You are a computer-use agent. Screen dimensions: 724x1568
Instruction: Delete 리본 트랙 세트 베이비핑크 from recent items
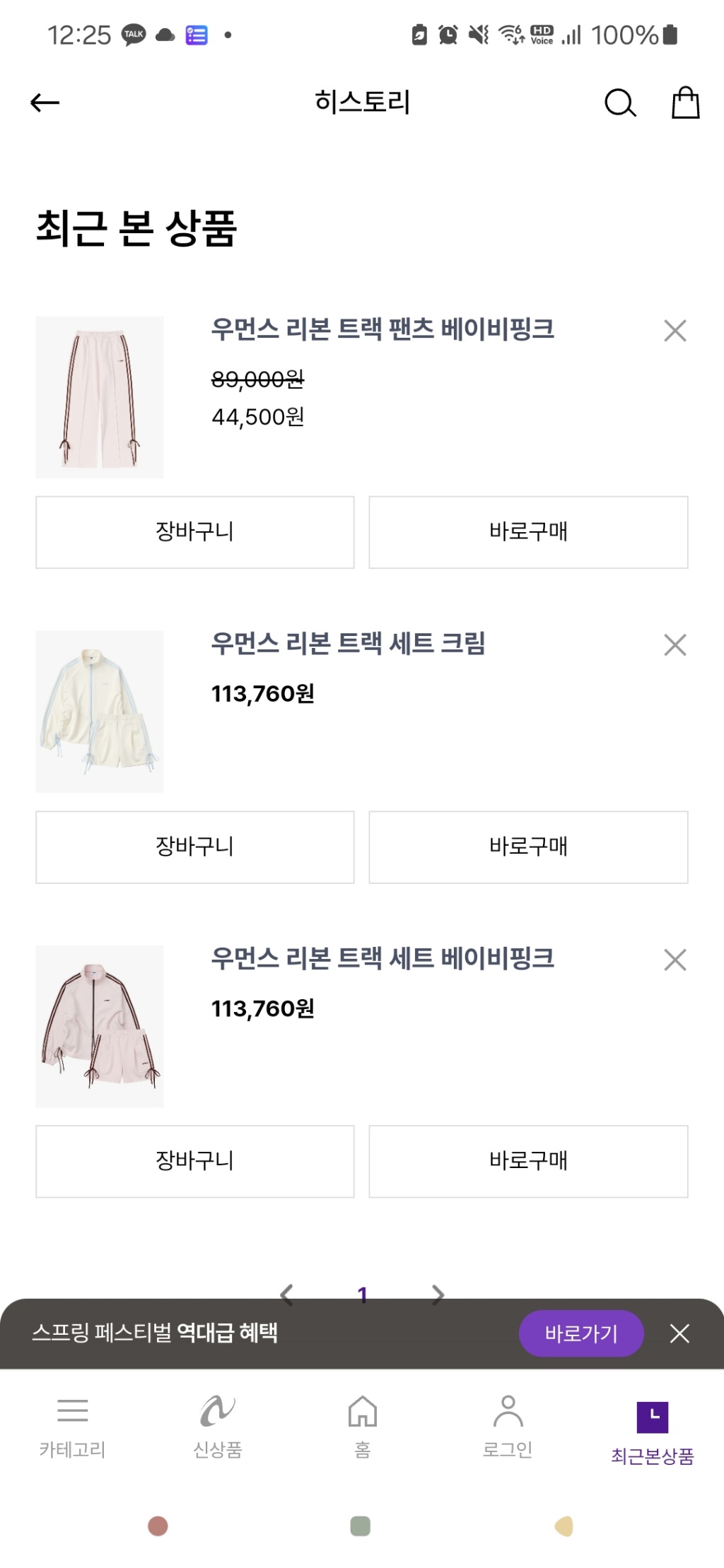675,960
